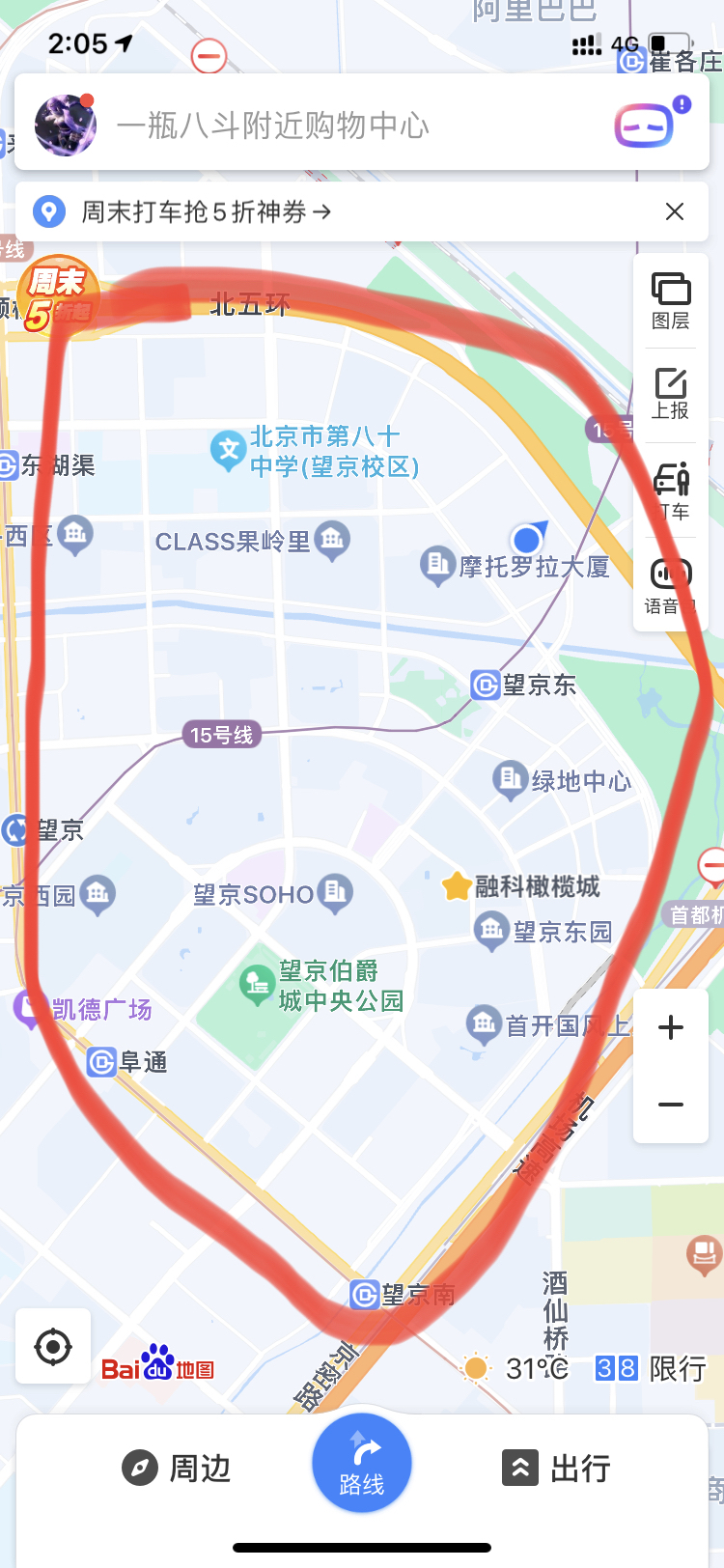Open 上报 to report an issue

pyautogui.click(x=671, y=395)
